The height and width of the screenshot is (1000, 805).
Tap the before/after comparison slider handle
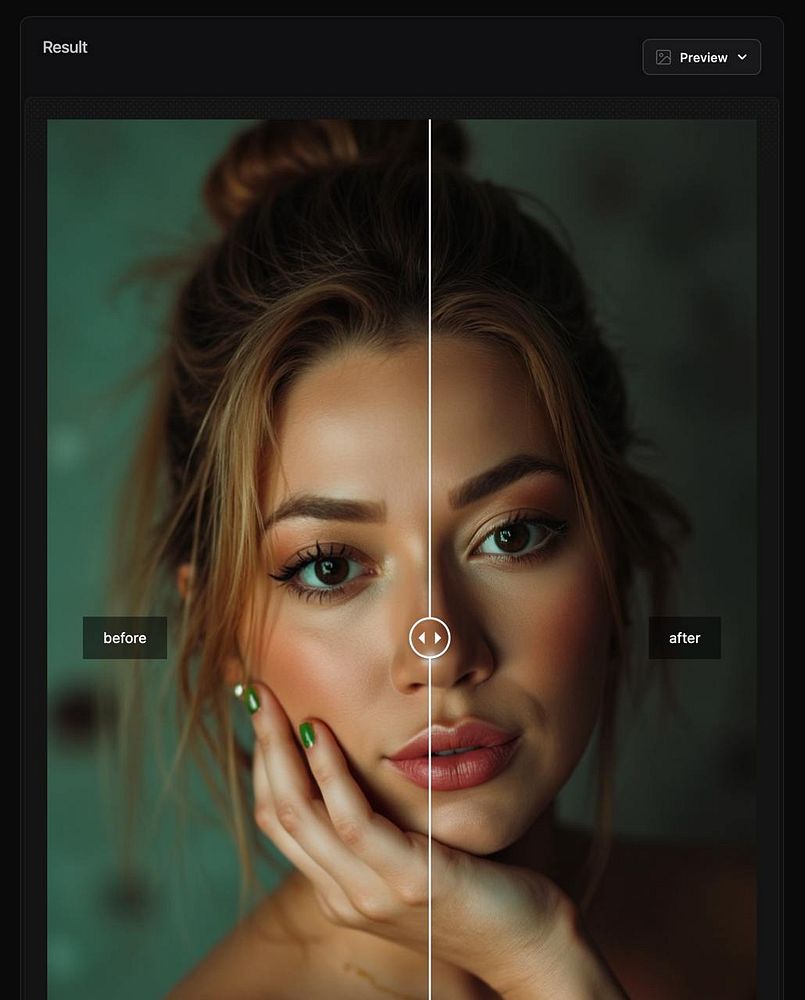(x=430, y=637)
